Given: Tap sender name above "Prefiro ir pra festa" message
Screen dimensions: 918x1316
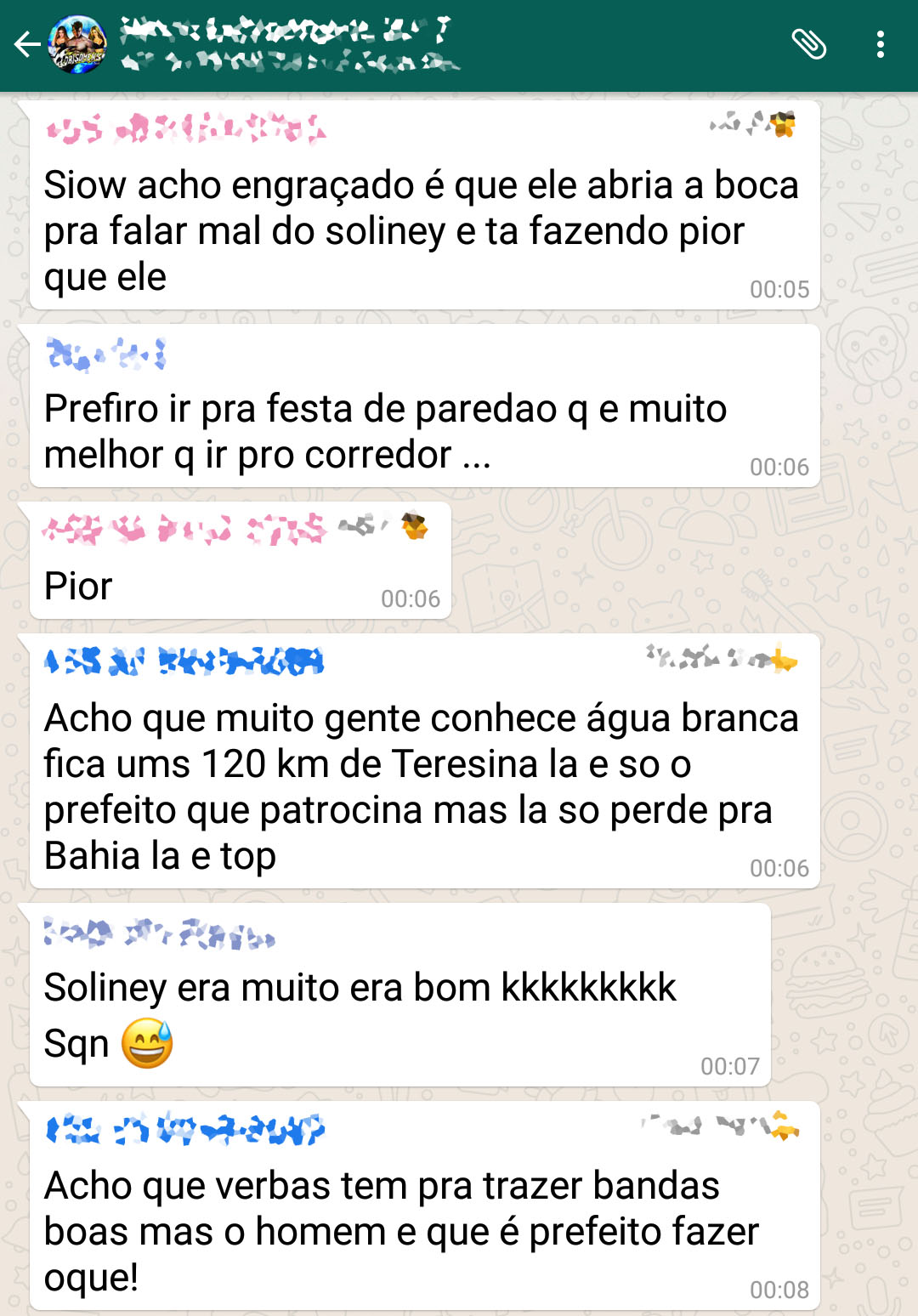Looking at the screenshot, I should coord(106,355).
